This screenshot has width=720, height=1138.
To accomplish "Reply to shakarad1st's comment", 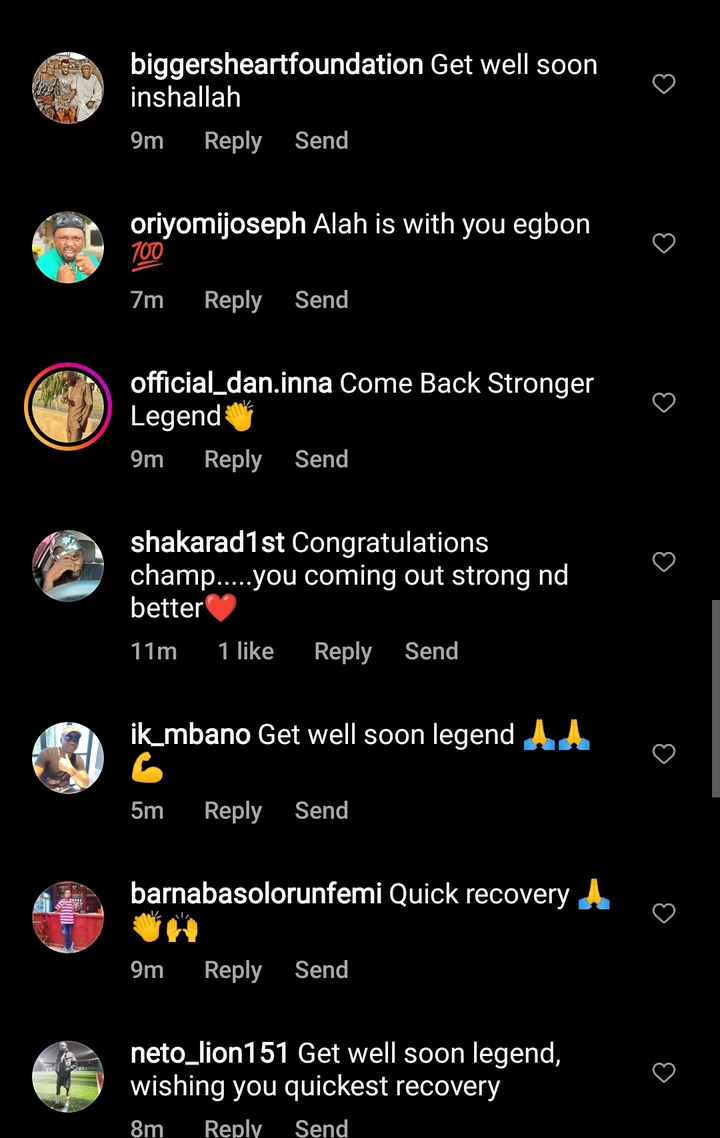I will (342, 651).
